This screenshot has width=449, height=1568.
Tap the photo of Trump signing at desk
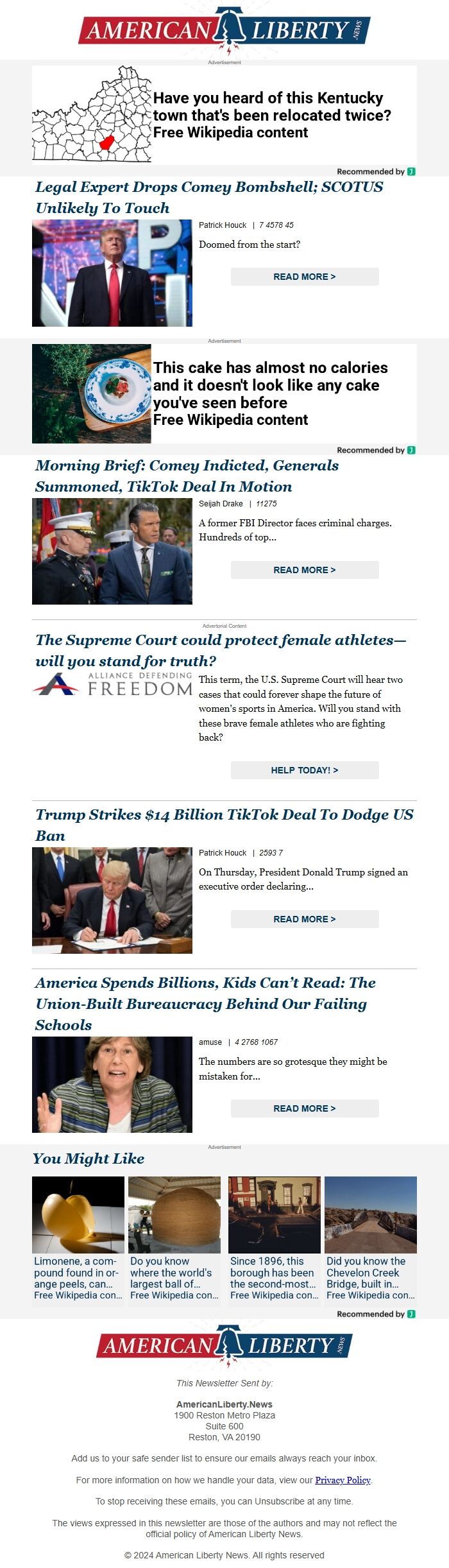112,900
